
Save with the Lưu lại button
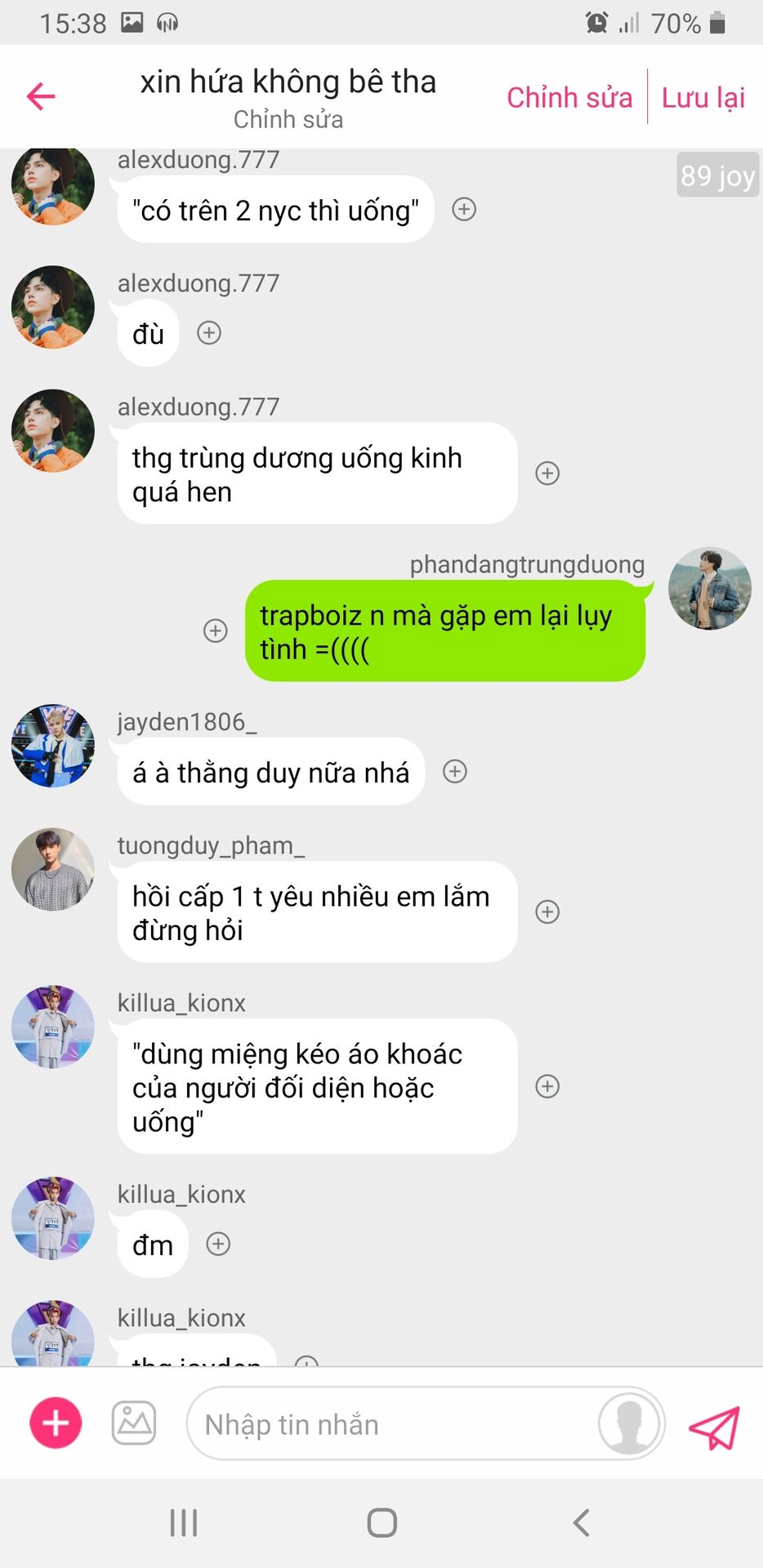pyautogui.click(x=703, y=97)
